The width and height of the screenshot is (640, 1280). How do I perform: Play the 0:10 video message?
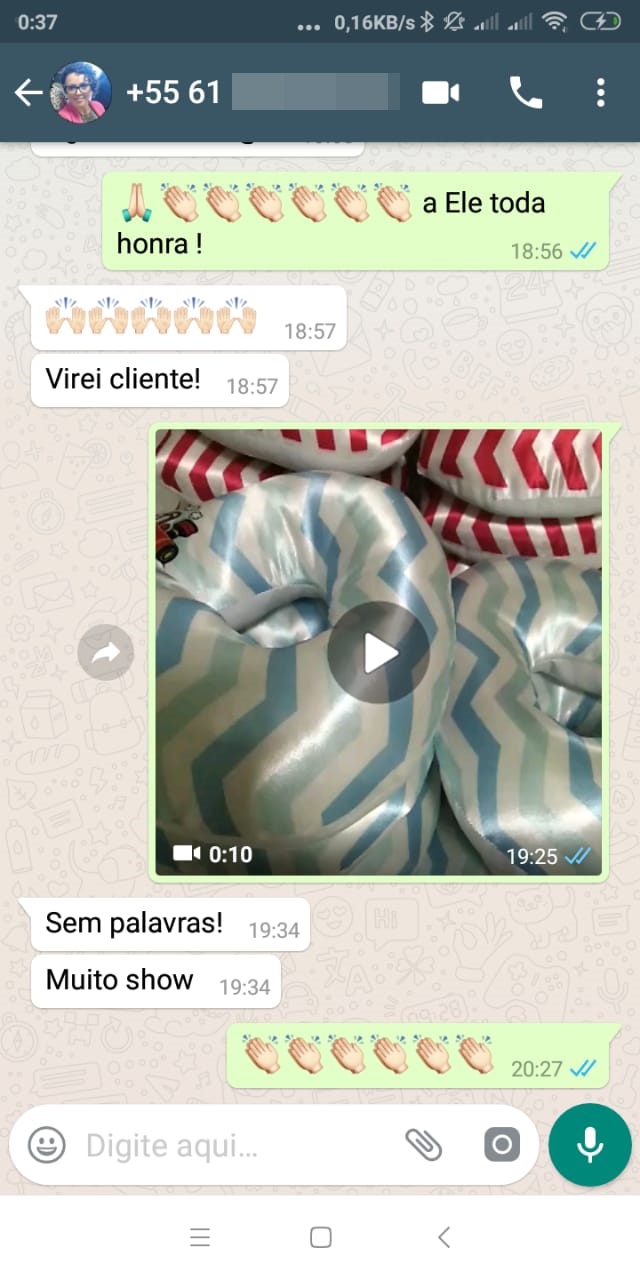click(379, 653)
